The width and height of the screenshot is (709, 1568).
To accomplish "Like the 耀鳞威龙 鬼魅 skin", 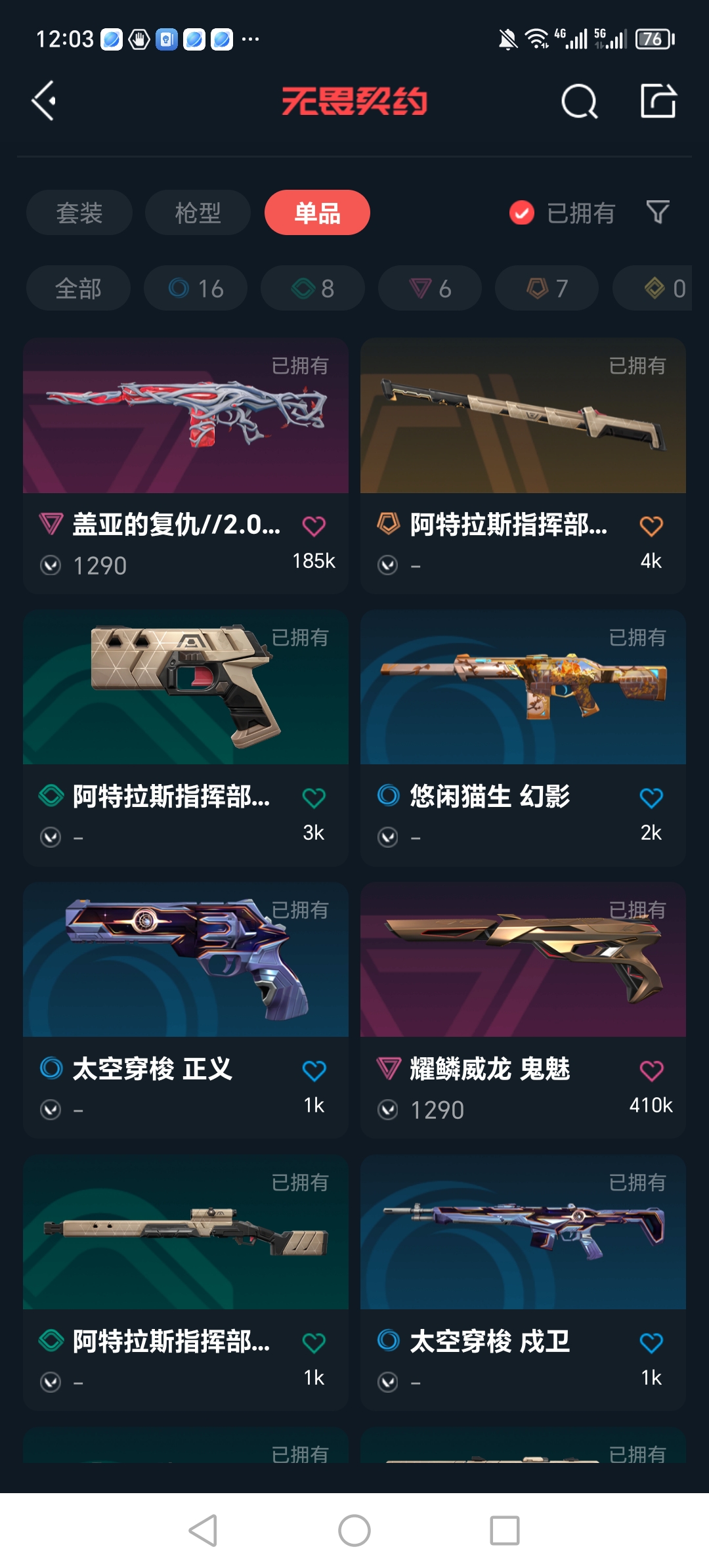I will coord(651,1071).
